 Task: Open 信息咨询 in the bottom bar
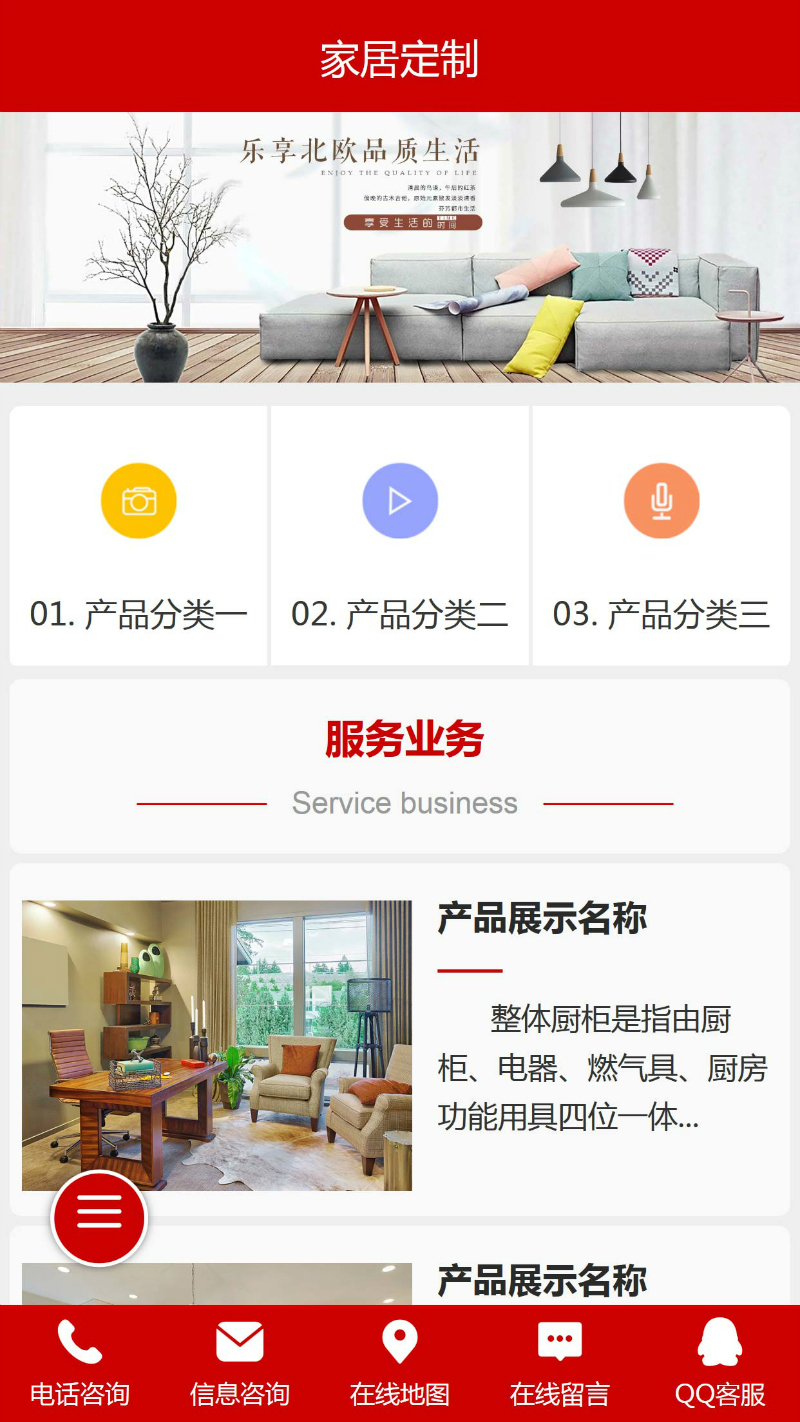tap(240, 1362)
